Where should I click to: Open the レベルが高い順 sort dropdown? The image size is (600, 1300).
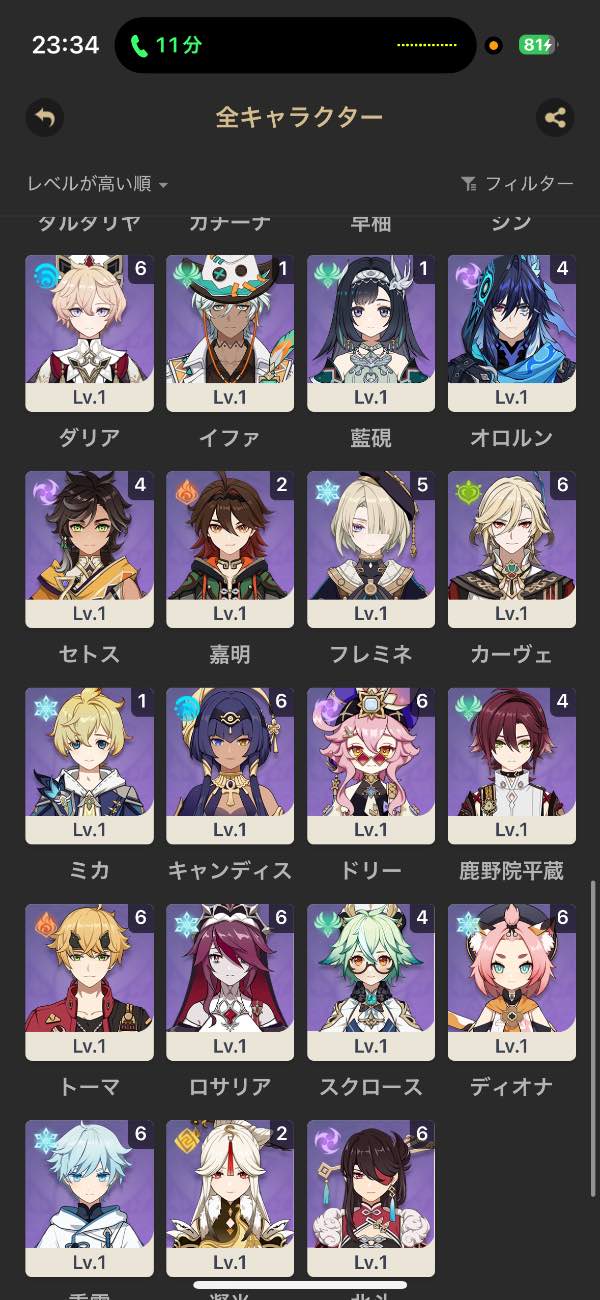click(97, 183)
